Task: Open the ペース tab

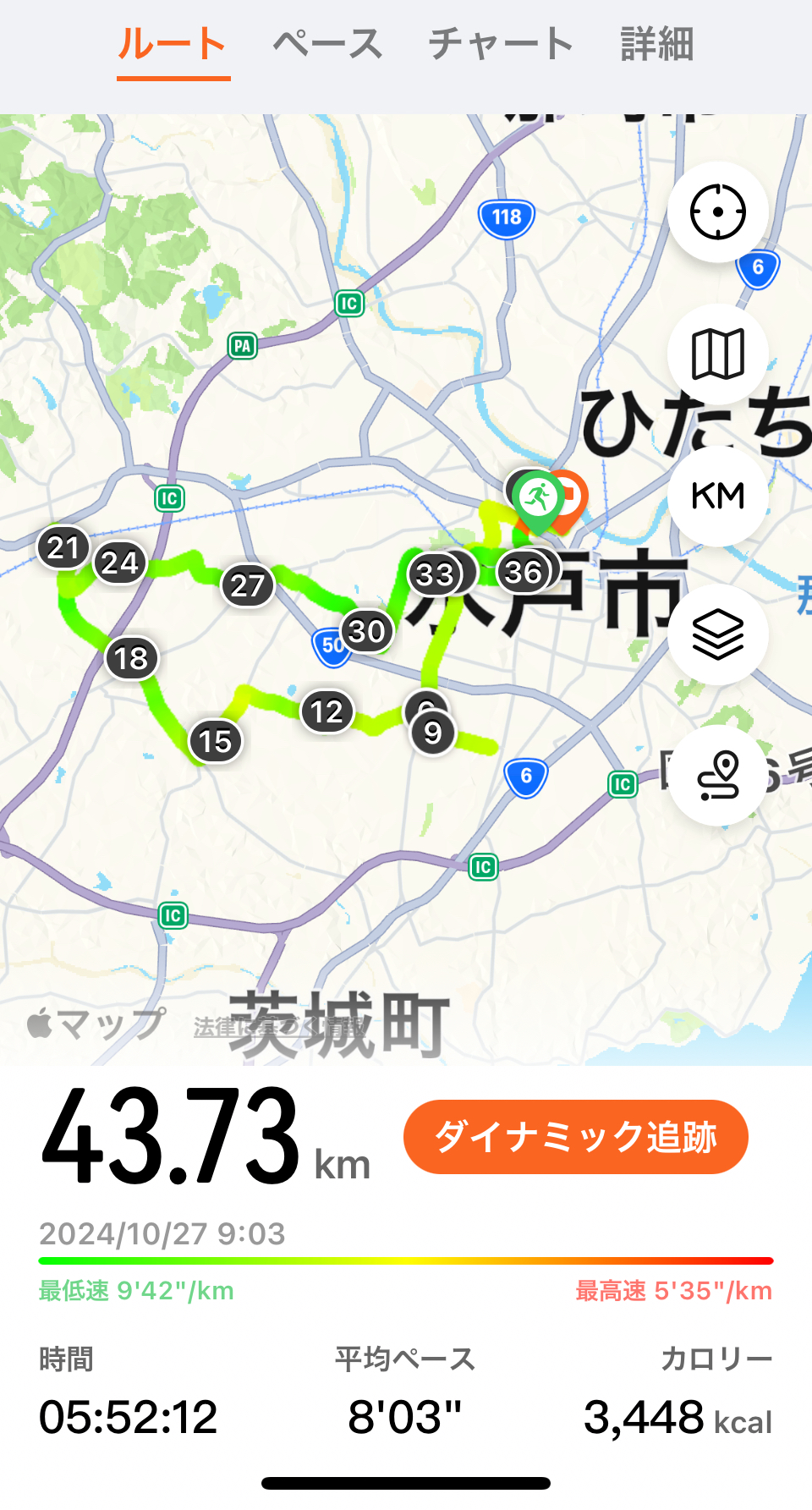Action: pyautogui.click(x=328, y=44)
